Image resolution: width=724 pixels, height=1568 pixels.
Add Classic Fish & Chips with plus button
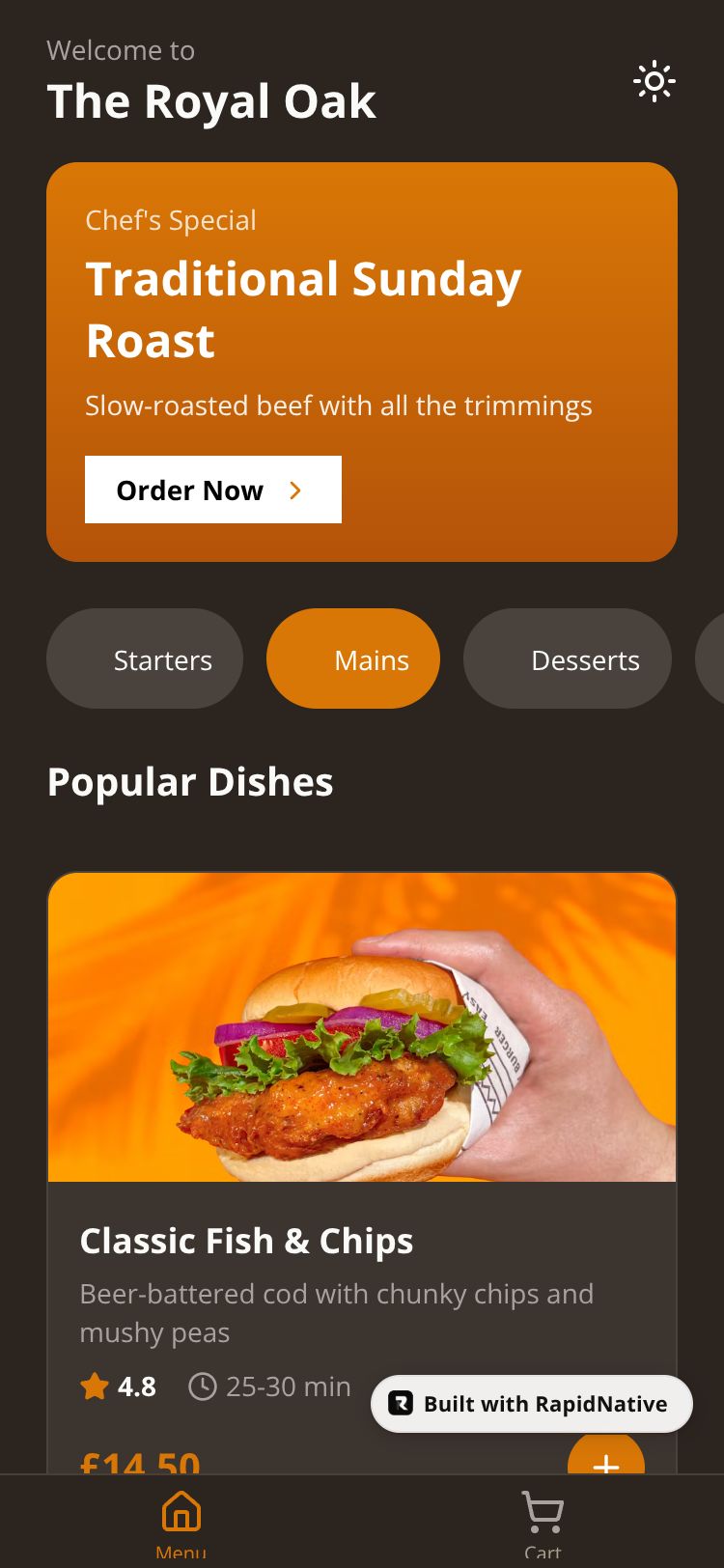(x=605, y=1458)
